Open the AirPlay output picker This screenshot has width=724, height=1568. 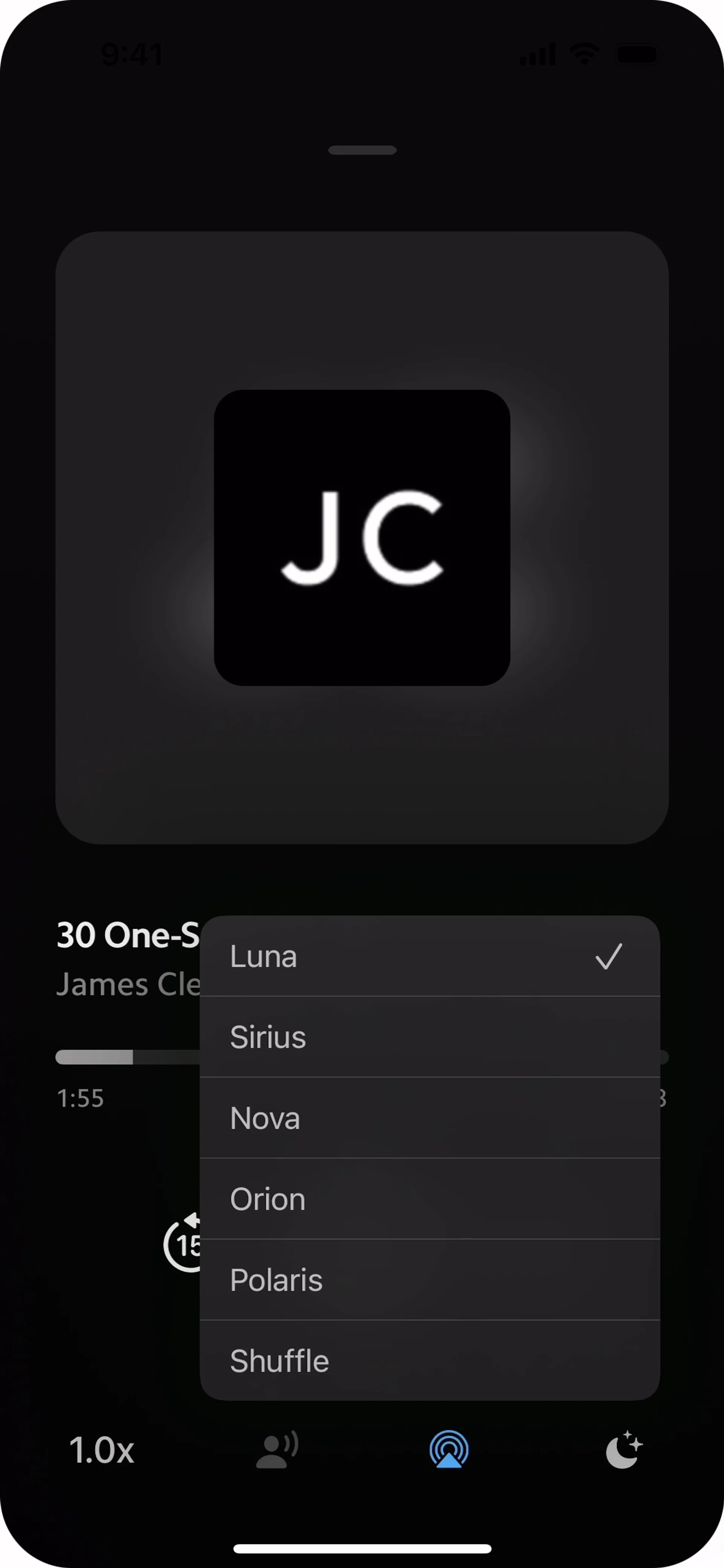click(449, 1450)
